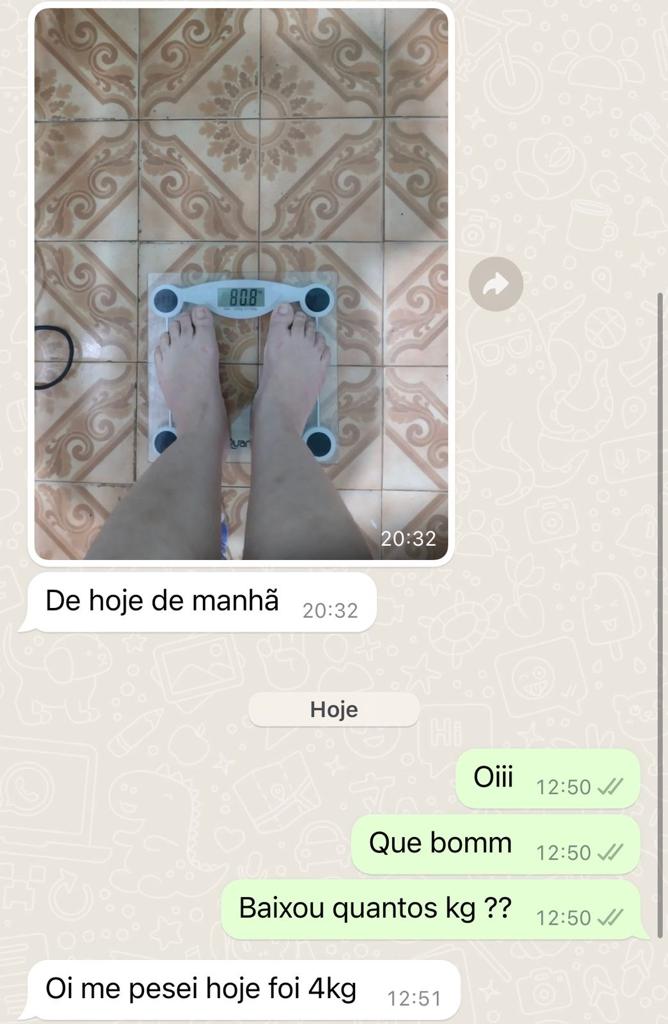The image size is (668, 1024).
Task: Forward the scale photo with the arrow icon
Action: pyautogui.click(x=496, y=285)
